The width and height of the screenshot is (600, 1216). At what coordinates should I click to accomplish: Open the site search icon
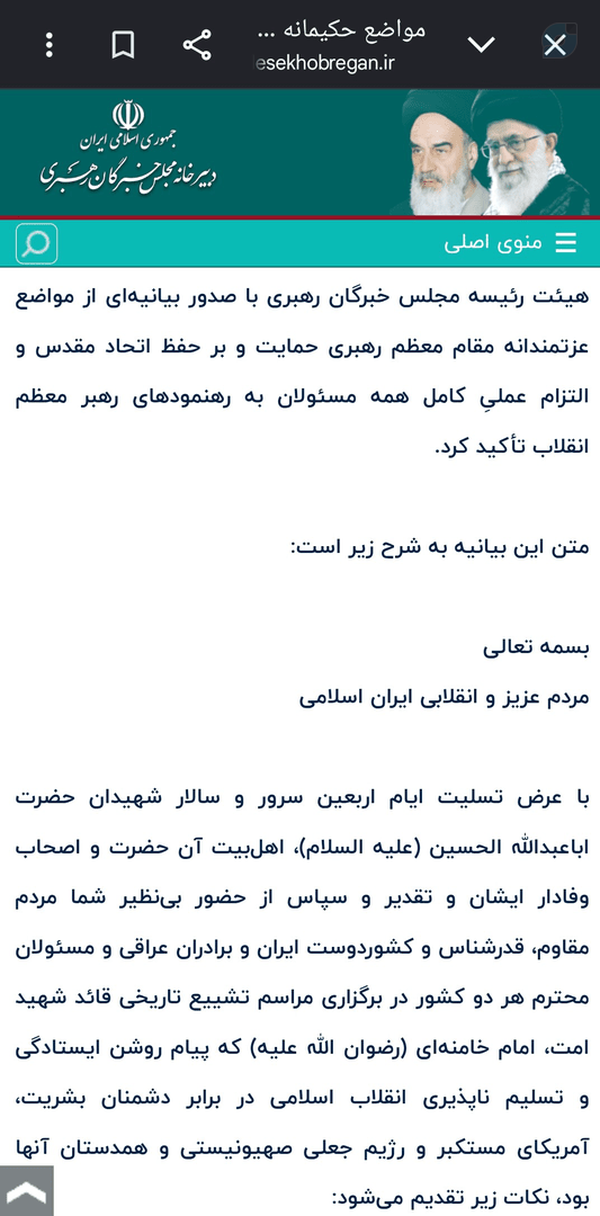[36, 243]
